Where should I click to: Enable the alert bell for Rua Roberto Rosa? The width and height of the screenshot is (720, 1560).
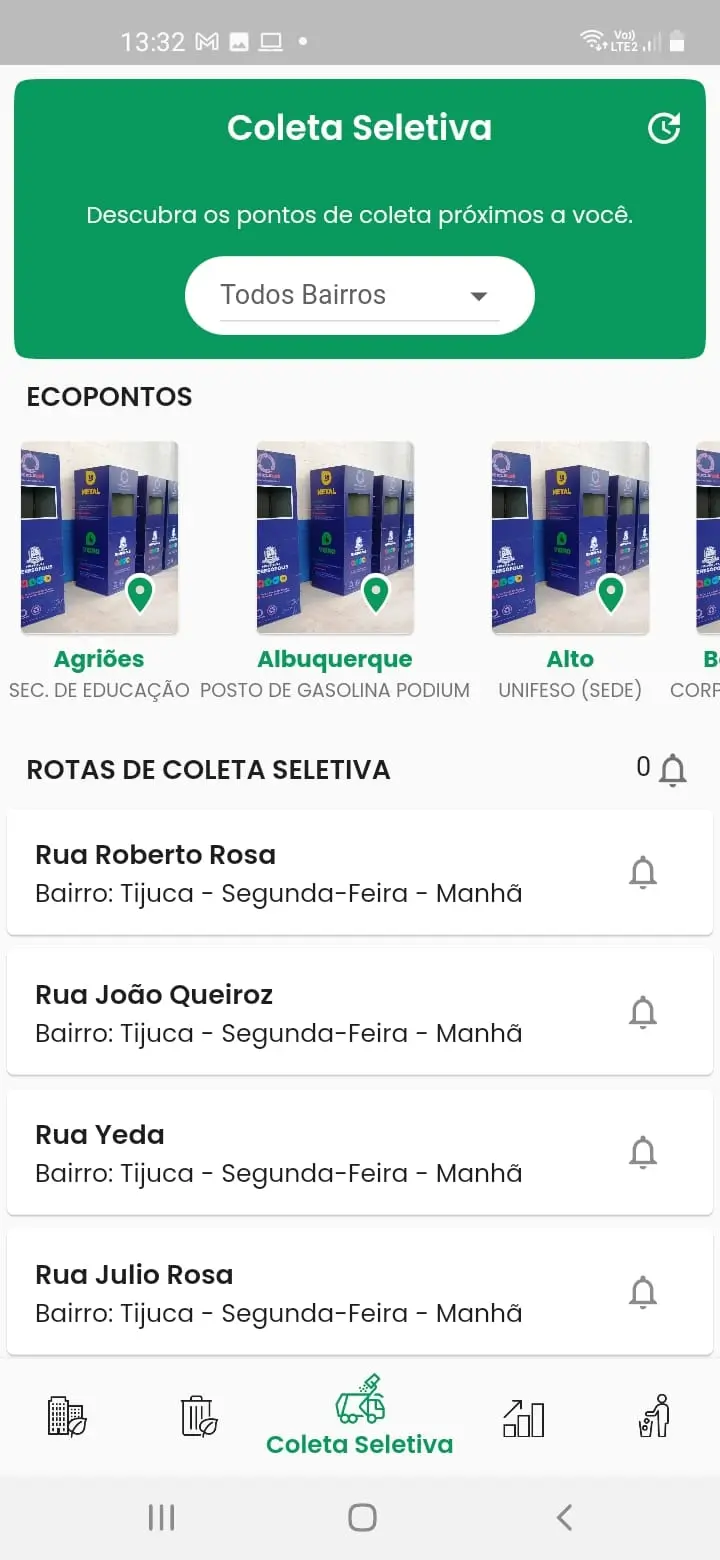tap(643, 873)
